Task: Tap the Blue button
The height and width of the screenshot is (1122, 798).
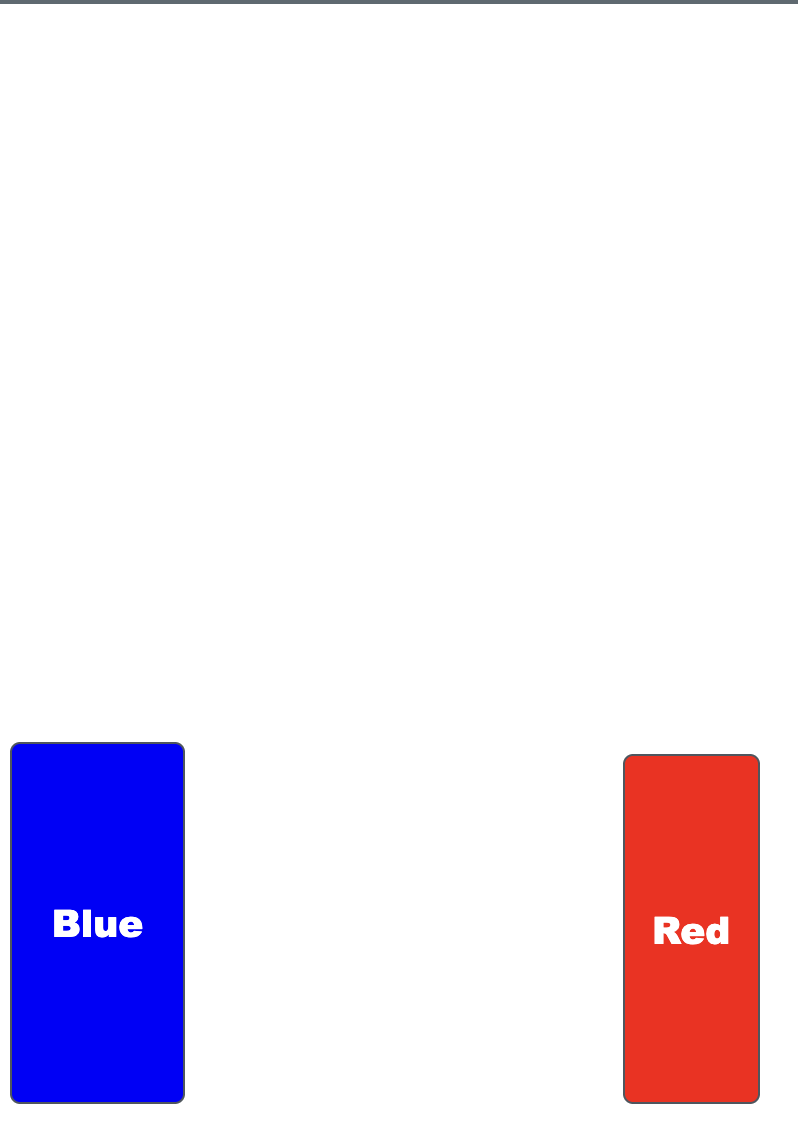Action: click(97, 922)
